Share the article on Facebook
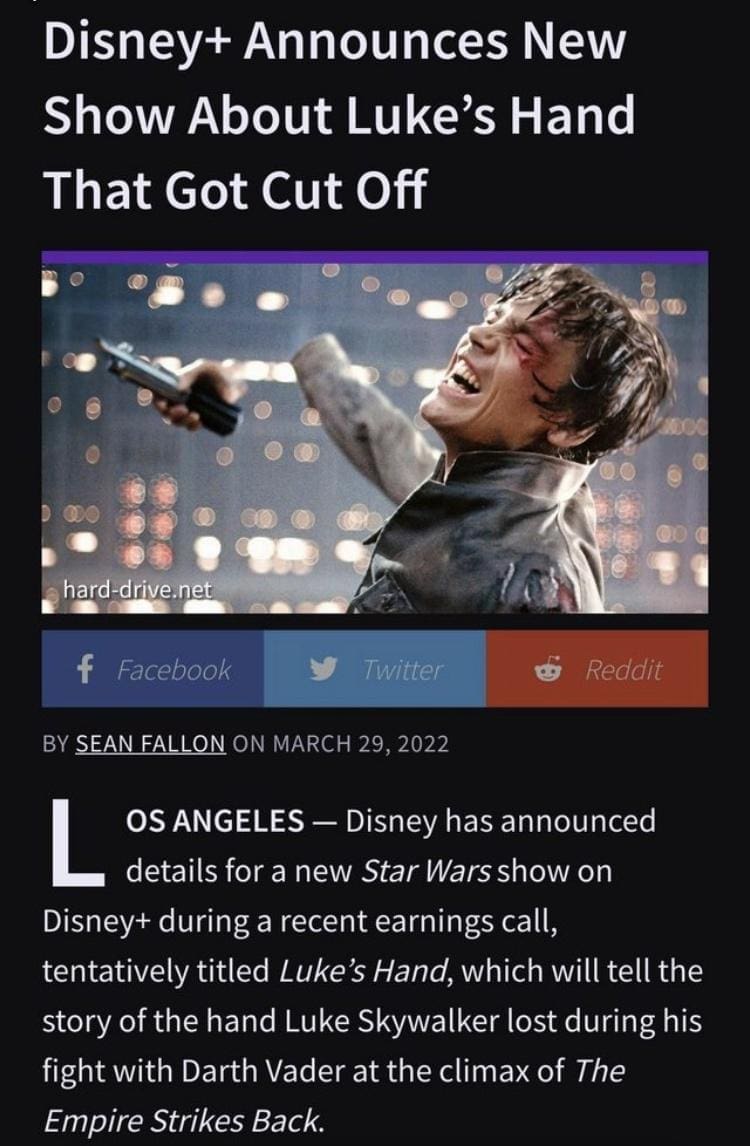Screen dimensions: 750x1146 tap(153, 669)
